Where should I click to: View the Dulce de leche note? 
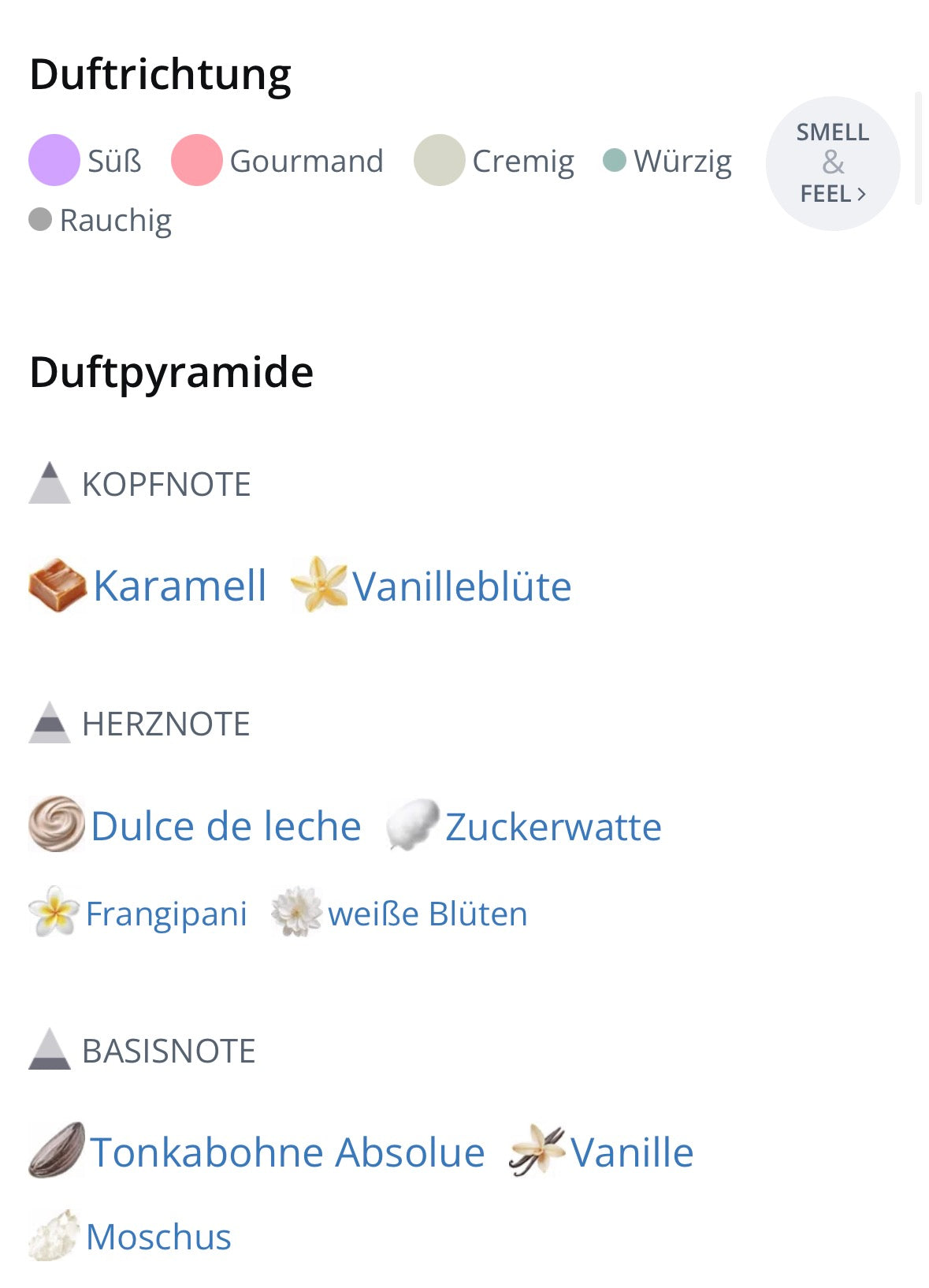(x=225, y=826)
